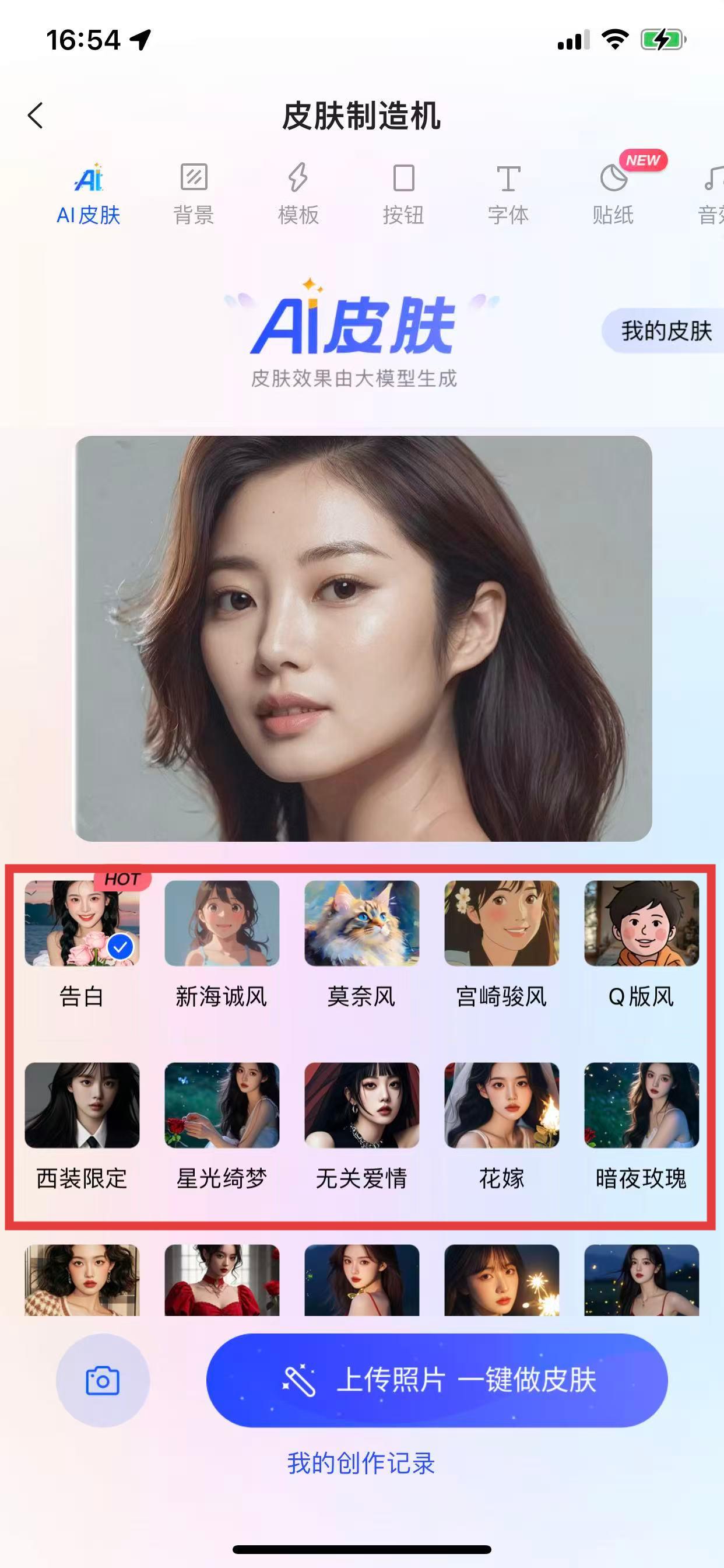This screenshot has height=1568, width=724.
Task: Switch to the 字体 tab
Action: click(x=508, y=194)
